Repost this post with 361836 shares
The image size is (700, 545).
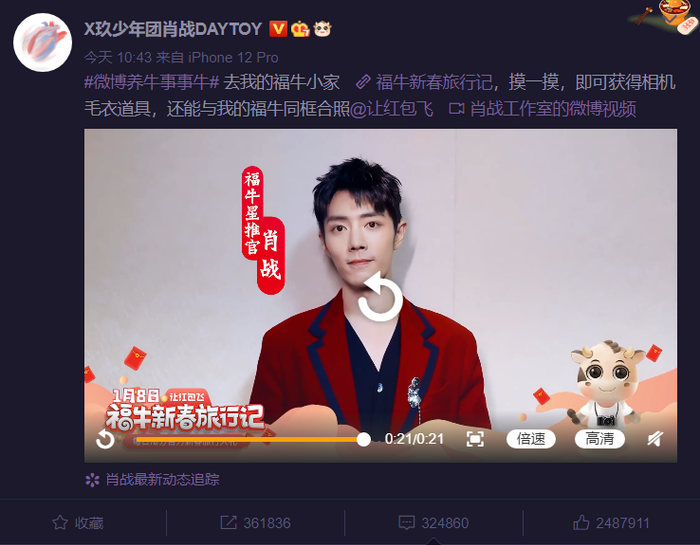tap(255, 523)
